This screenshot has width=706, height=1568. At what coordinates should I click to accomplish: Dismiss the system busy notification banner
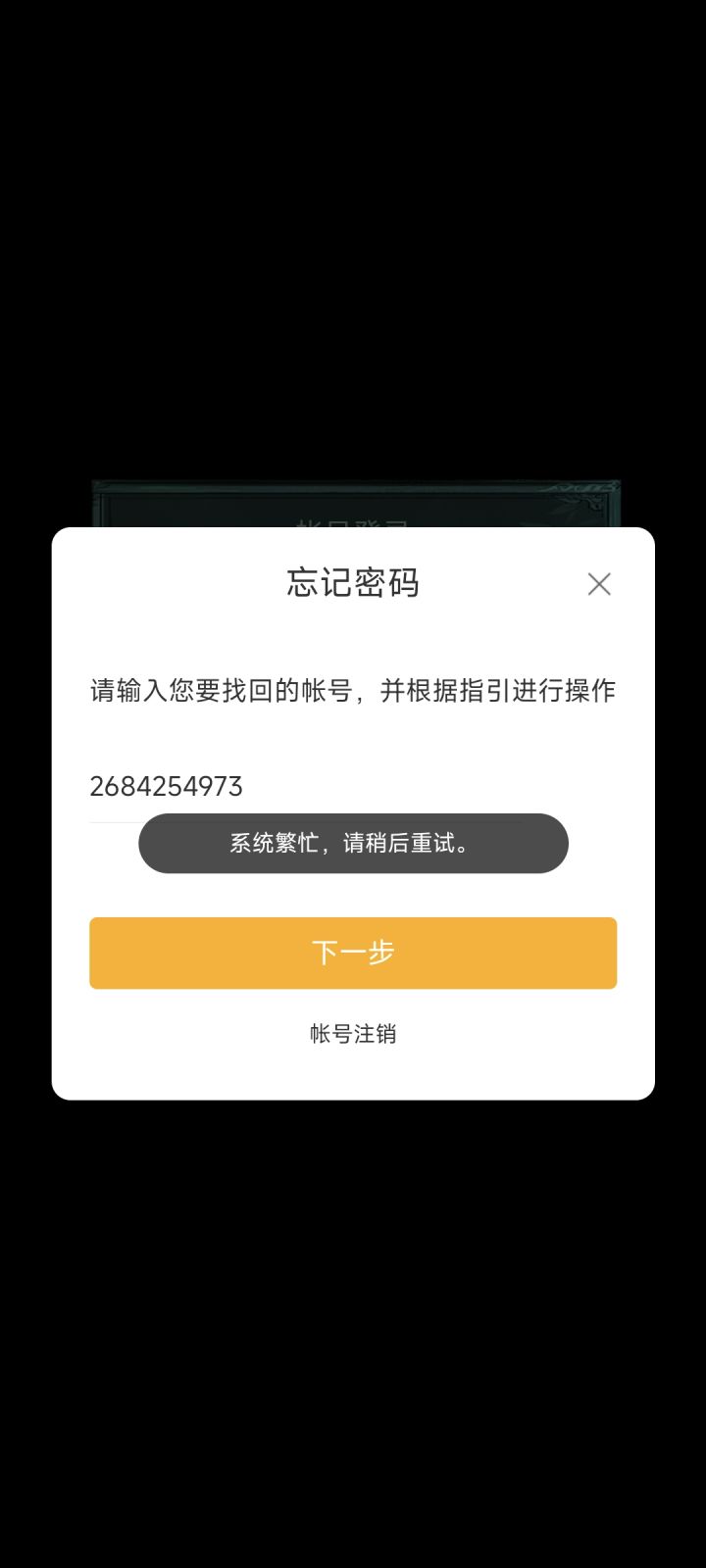[353, 843]
